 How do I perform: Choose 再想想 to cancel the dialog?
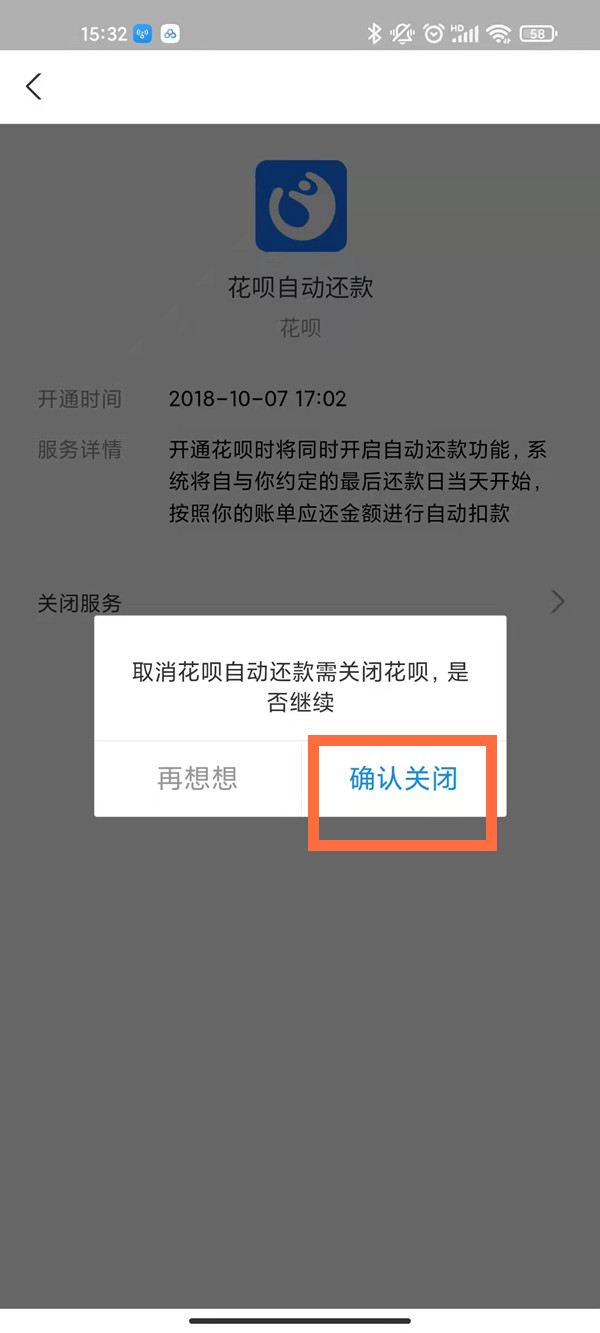click(x=197, y=779)
